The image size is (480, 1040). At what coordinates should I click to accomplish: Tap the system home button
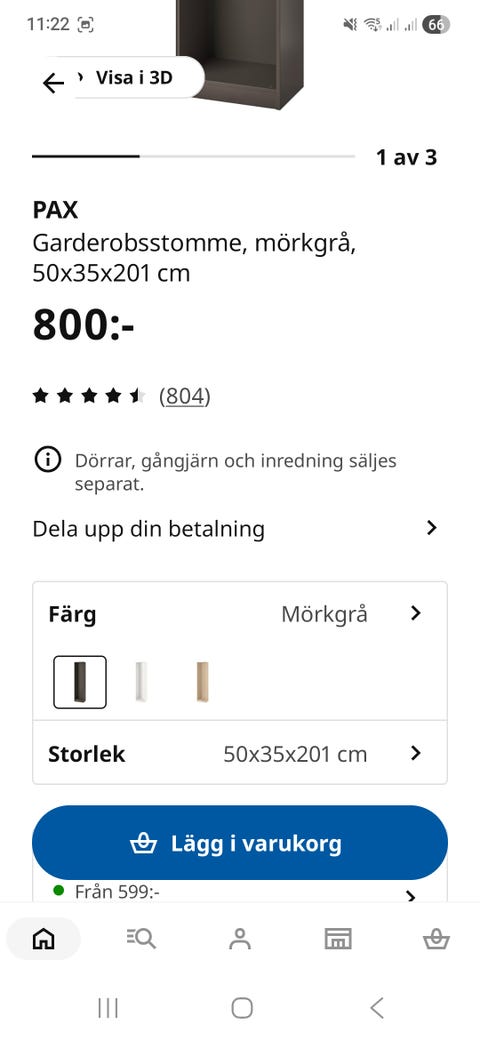point(242,1008)
